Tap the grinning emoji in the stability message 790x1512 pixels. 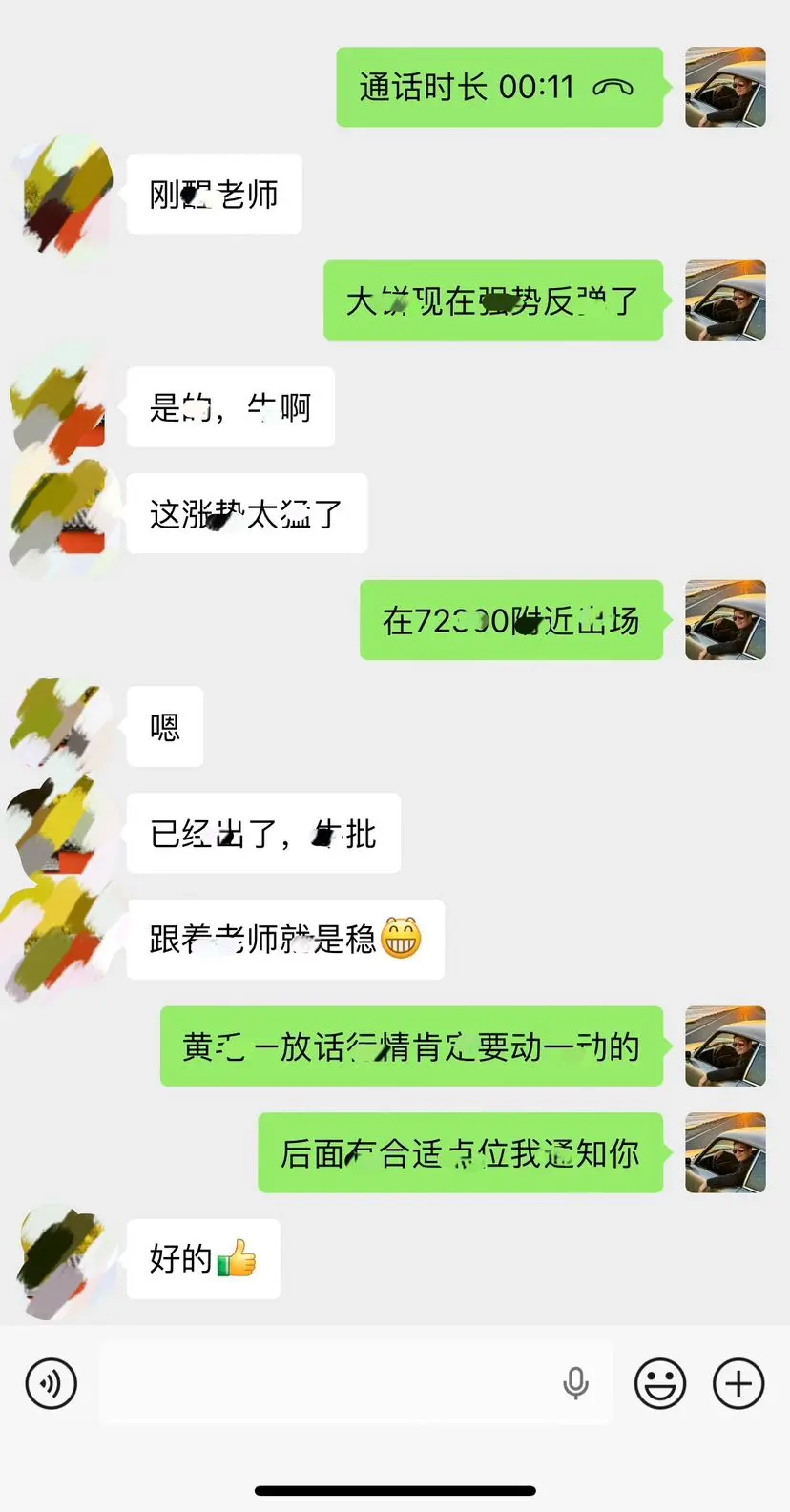[401, 940]
